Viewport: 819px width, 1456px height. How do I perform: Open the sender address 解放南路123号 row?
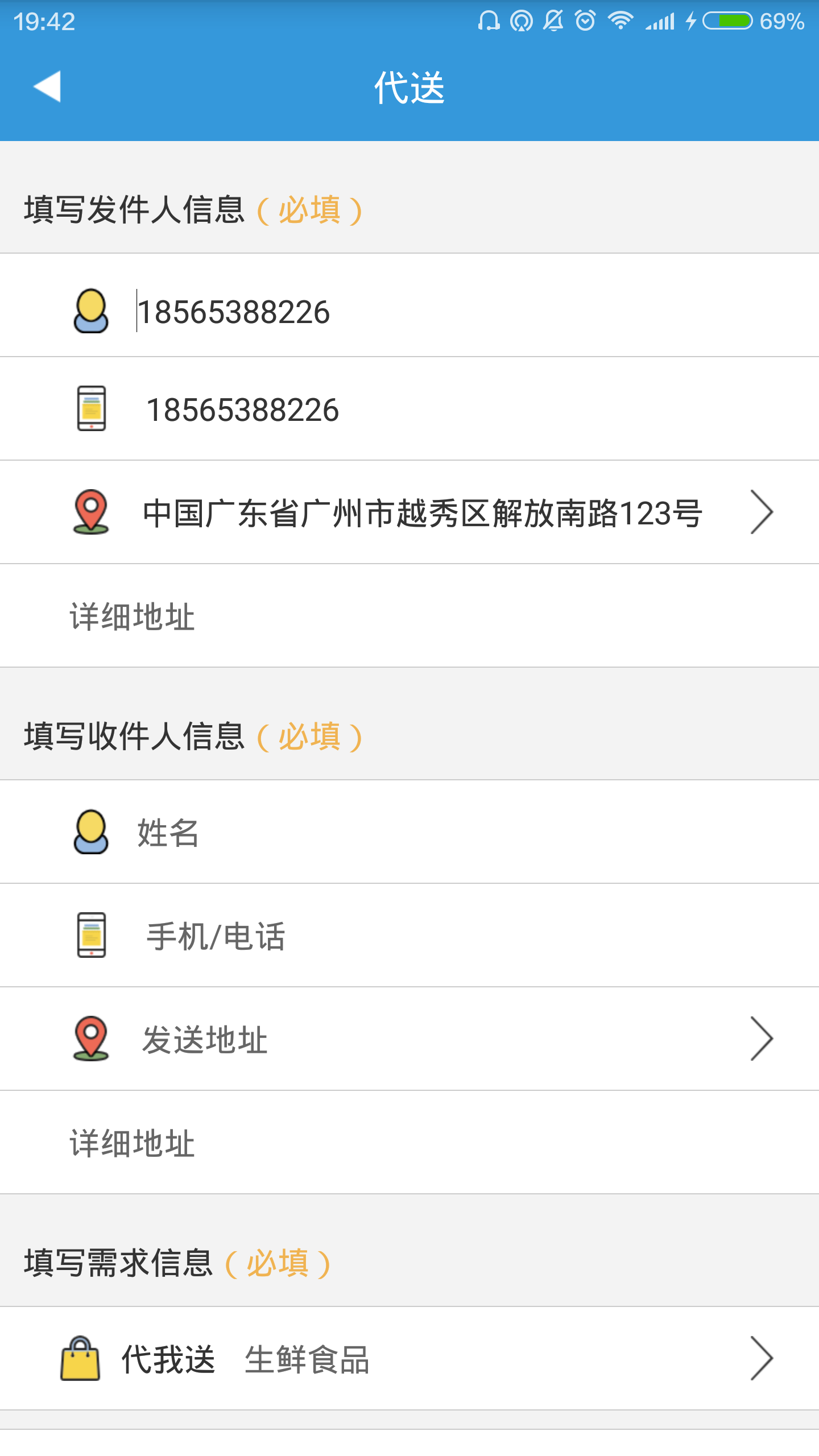(x=422, y=513)
